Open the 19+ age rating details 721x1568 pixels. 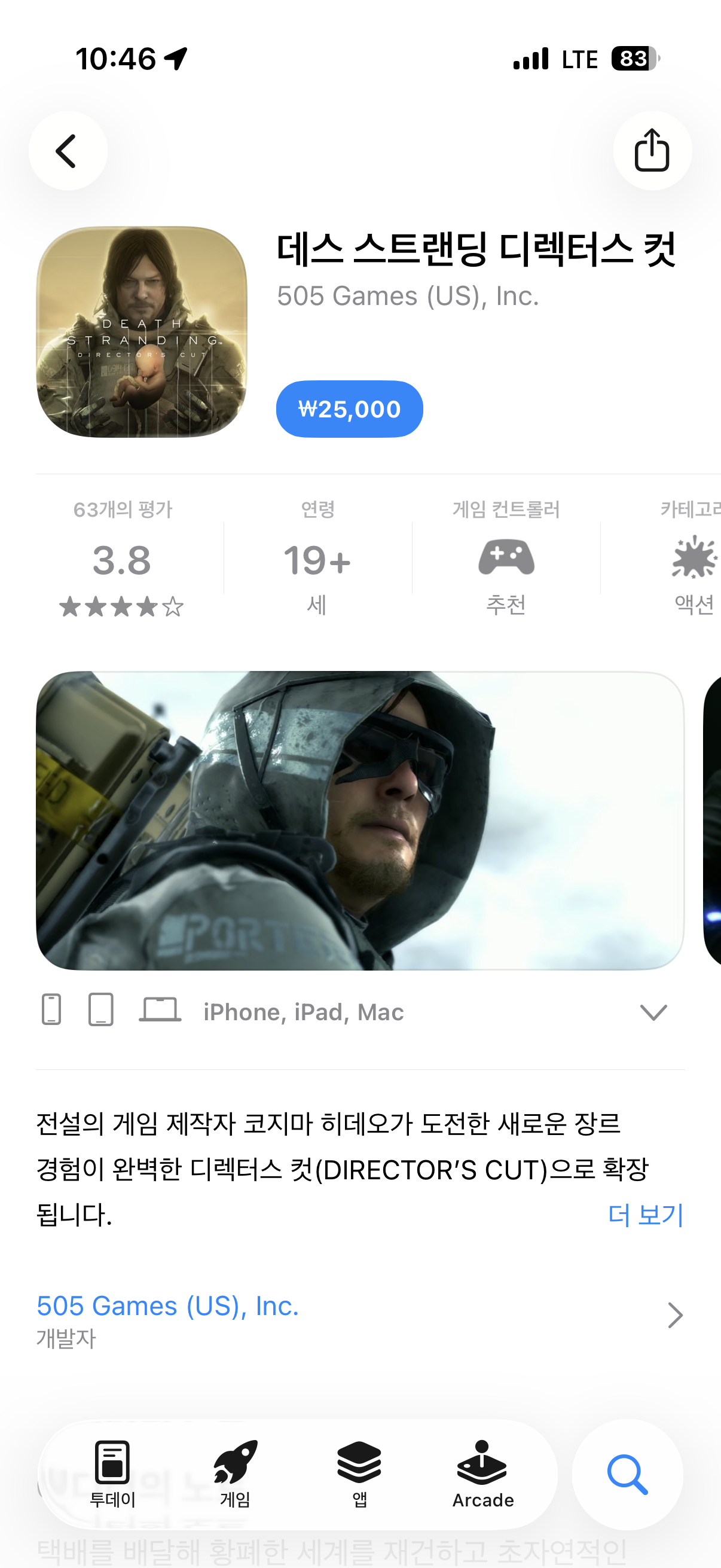pos(317,560)
